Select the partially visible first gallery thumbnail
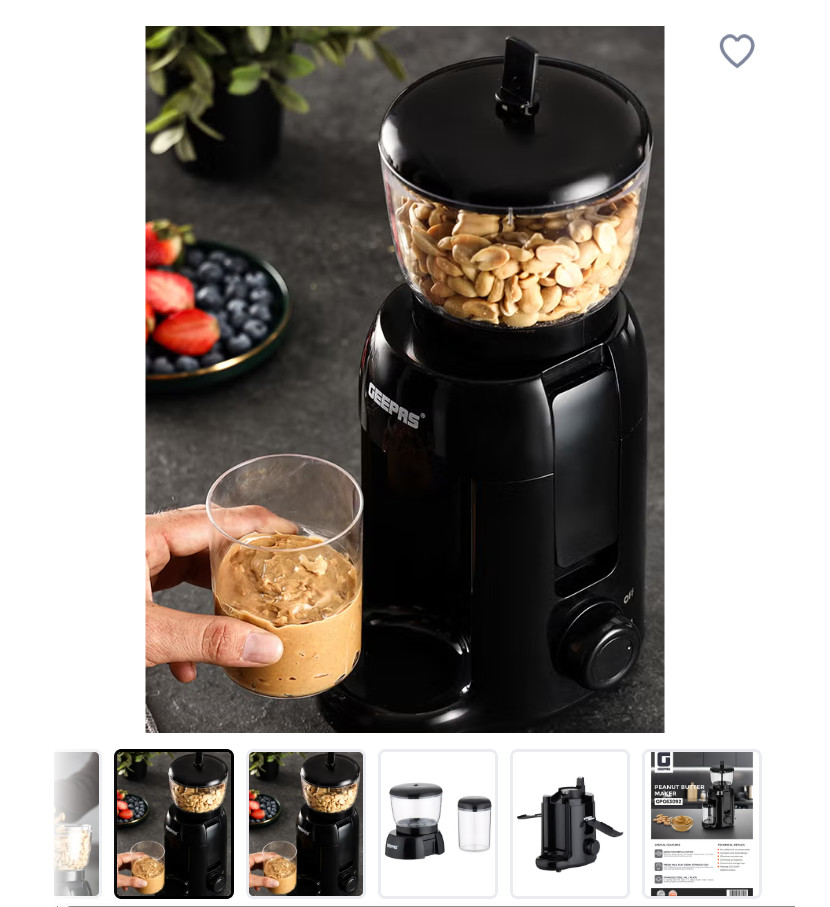Screen dimensions: 830x907 [76, 823]
